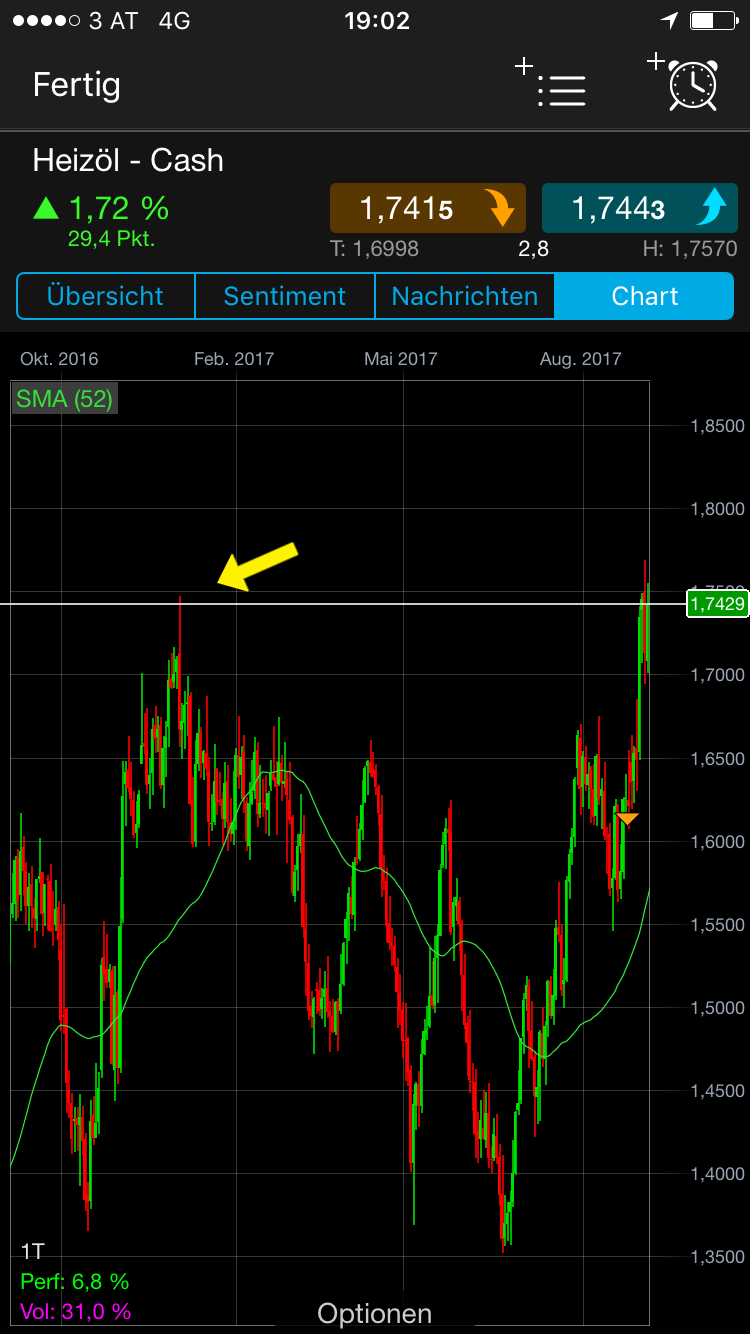Tap Fertig to finish
This screenshot has height=1334, width=750.
tap(76, 86)
